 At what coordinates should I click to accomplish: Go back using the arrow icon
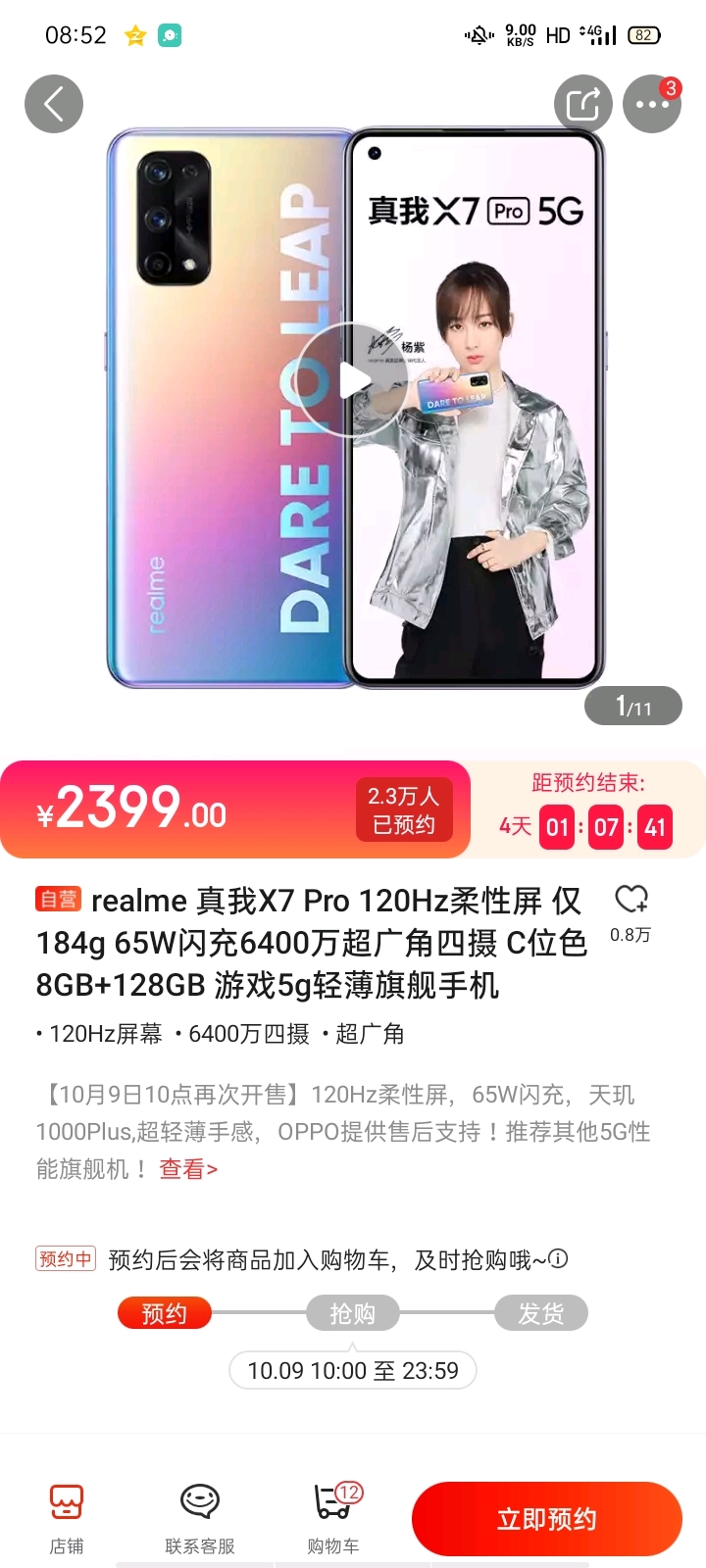(54, 104)
